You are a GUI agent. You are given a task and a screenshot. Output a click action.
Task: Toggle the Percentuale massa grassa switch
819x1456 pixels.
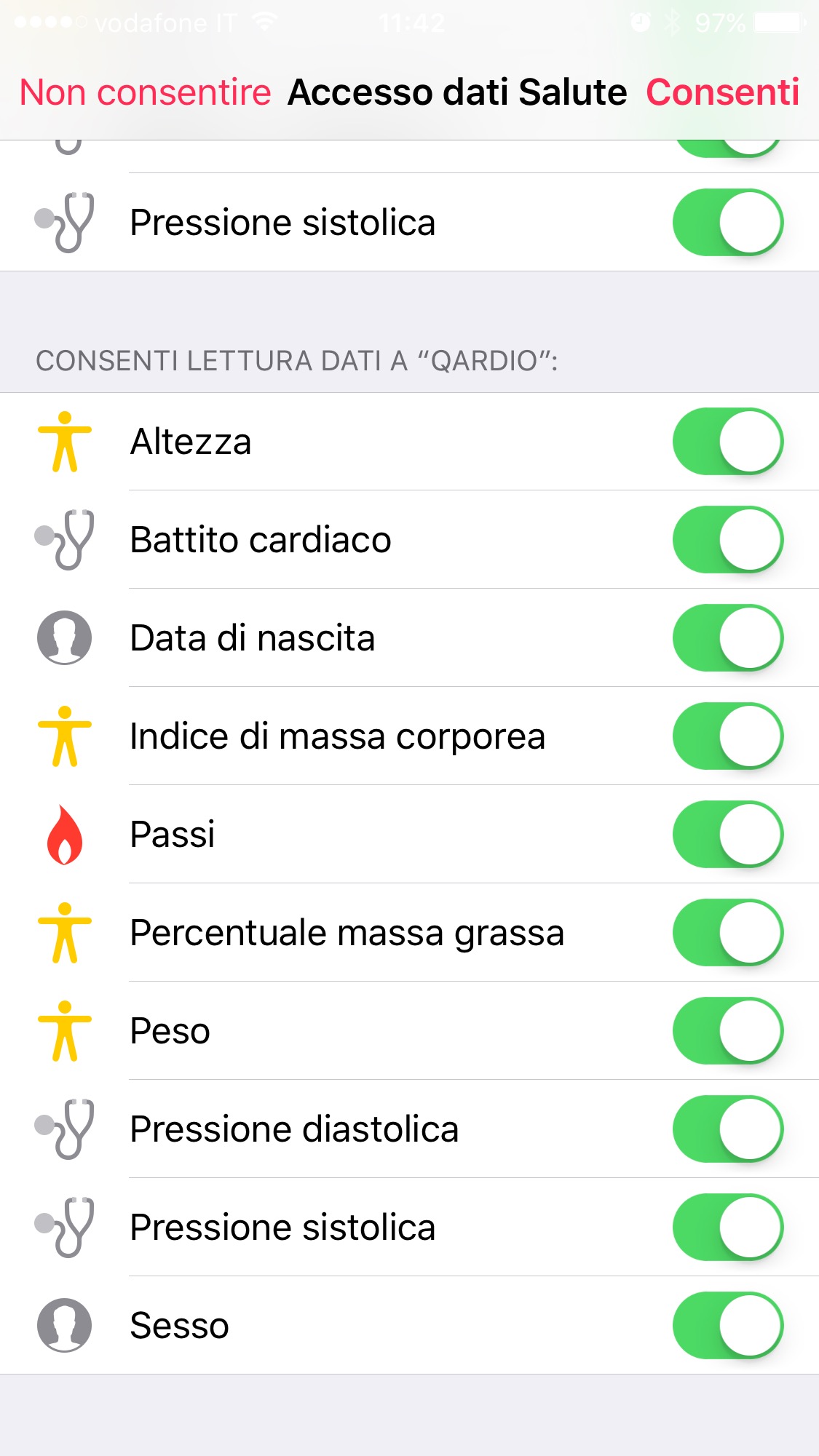pyautogui.click(x=727, y=933)
